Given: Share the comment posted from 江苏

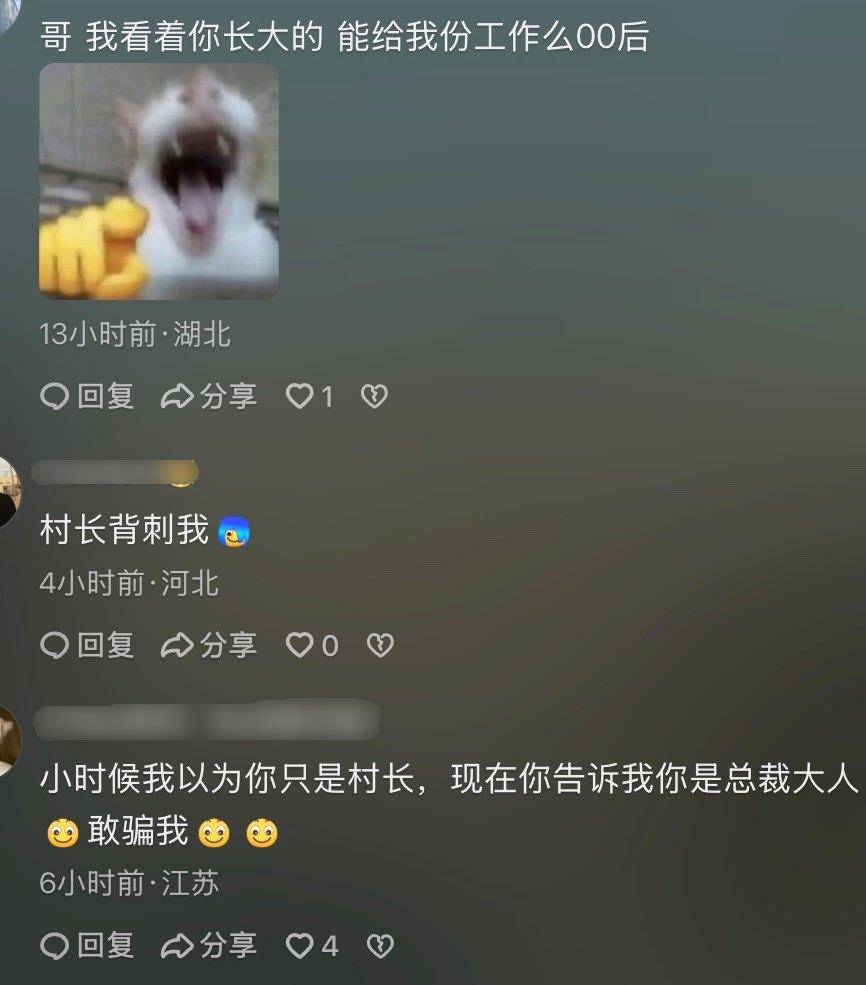Looking at the screenshot, I should (209, 945).
